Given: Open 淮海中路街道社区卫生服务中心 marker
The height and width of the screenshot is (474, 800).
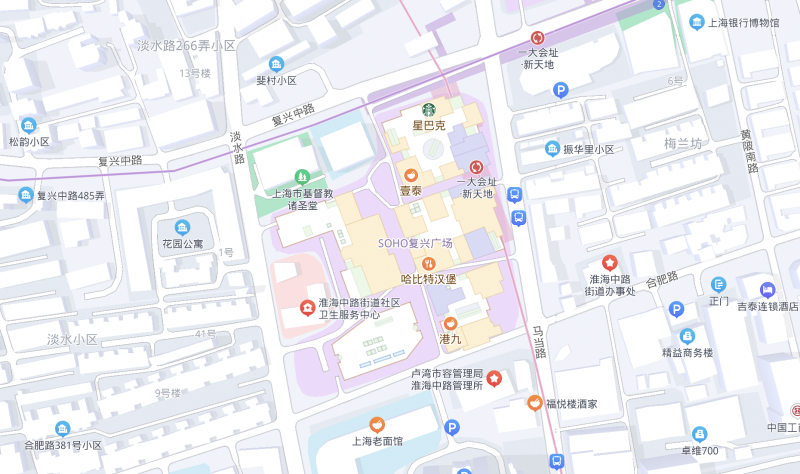Looking at the screenshot, I should (306, 306).
